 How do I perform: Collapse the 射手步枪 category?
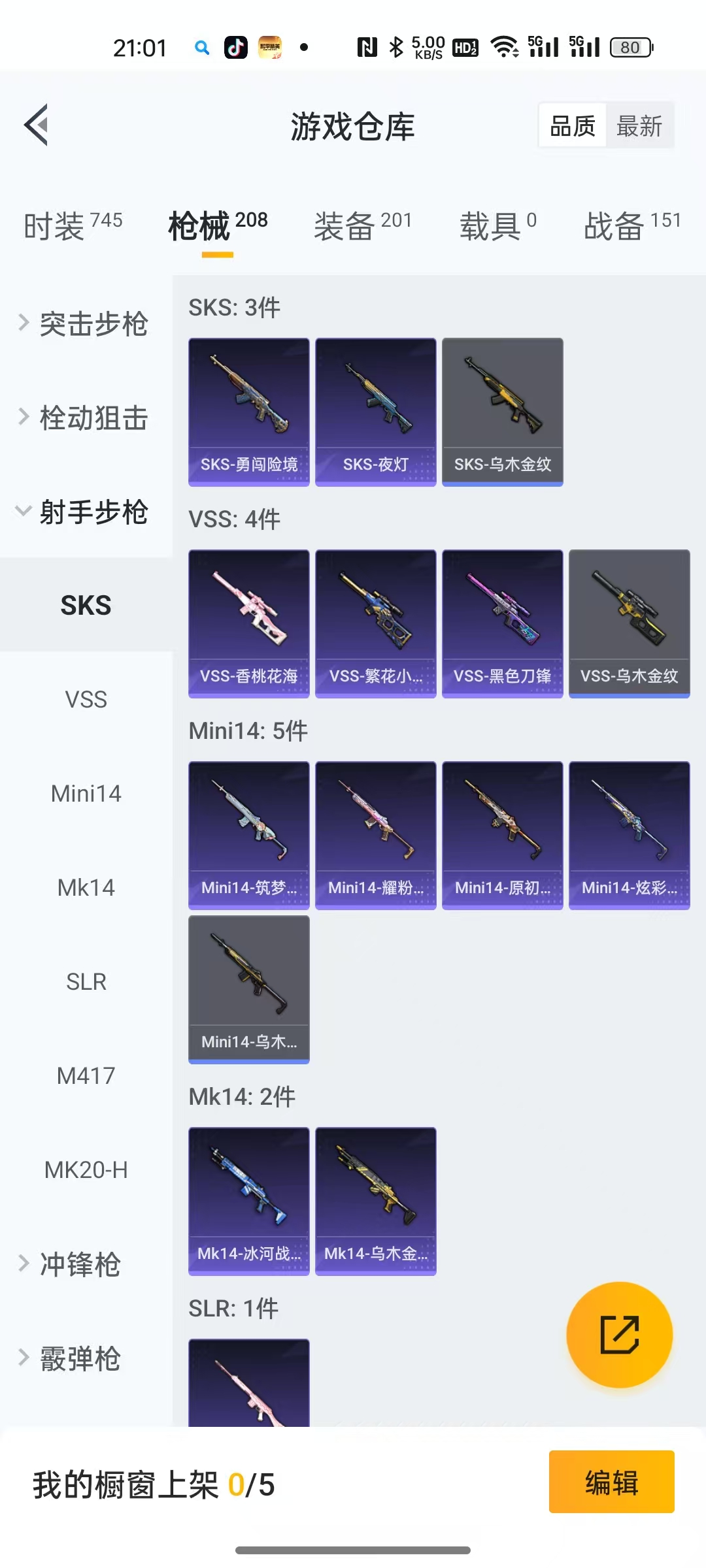coord(85,512)
